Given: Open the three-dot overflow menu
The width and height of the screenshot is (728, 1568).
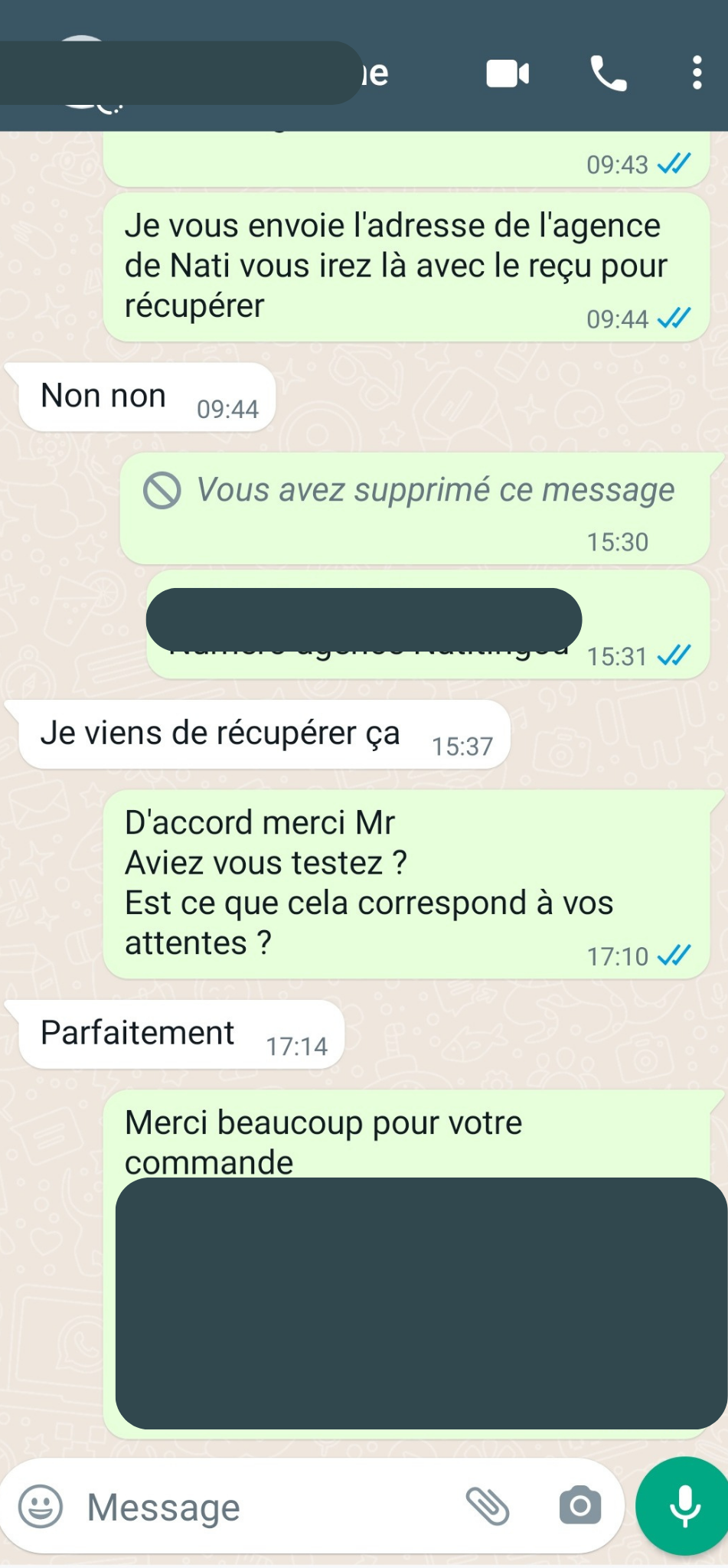Looking at the screenshot, I should click(697, 73).
